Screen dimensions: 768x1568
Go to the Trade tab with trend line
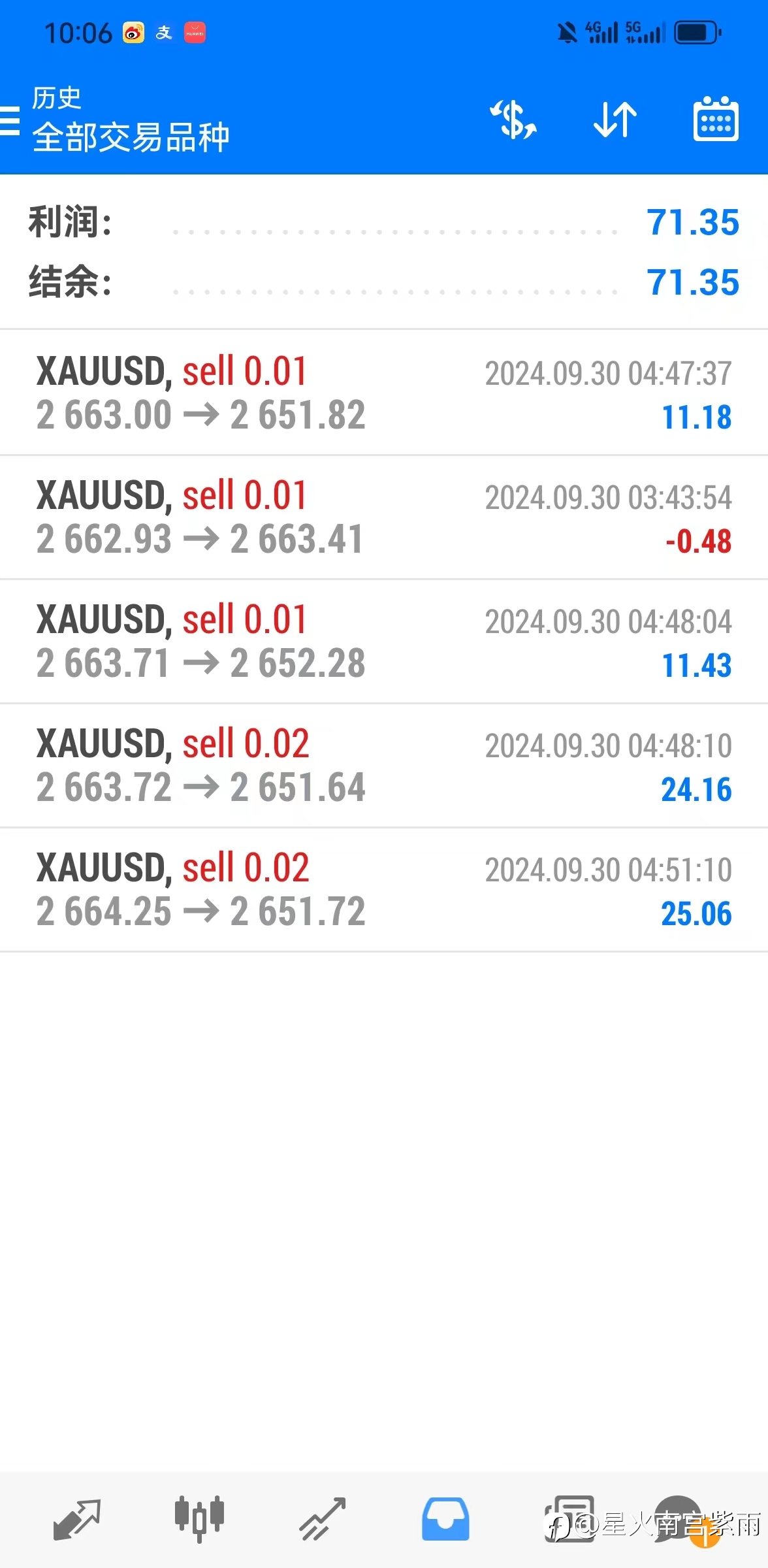coord(323,1519)
